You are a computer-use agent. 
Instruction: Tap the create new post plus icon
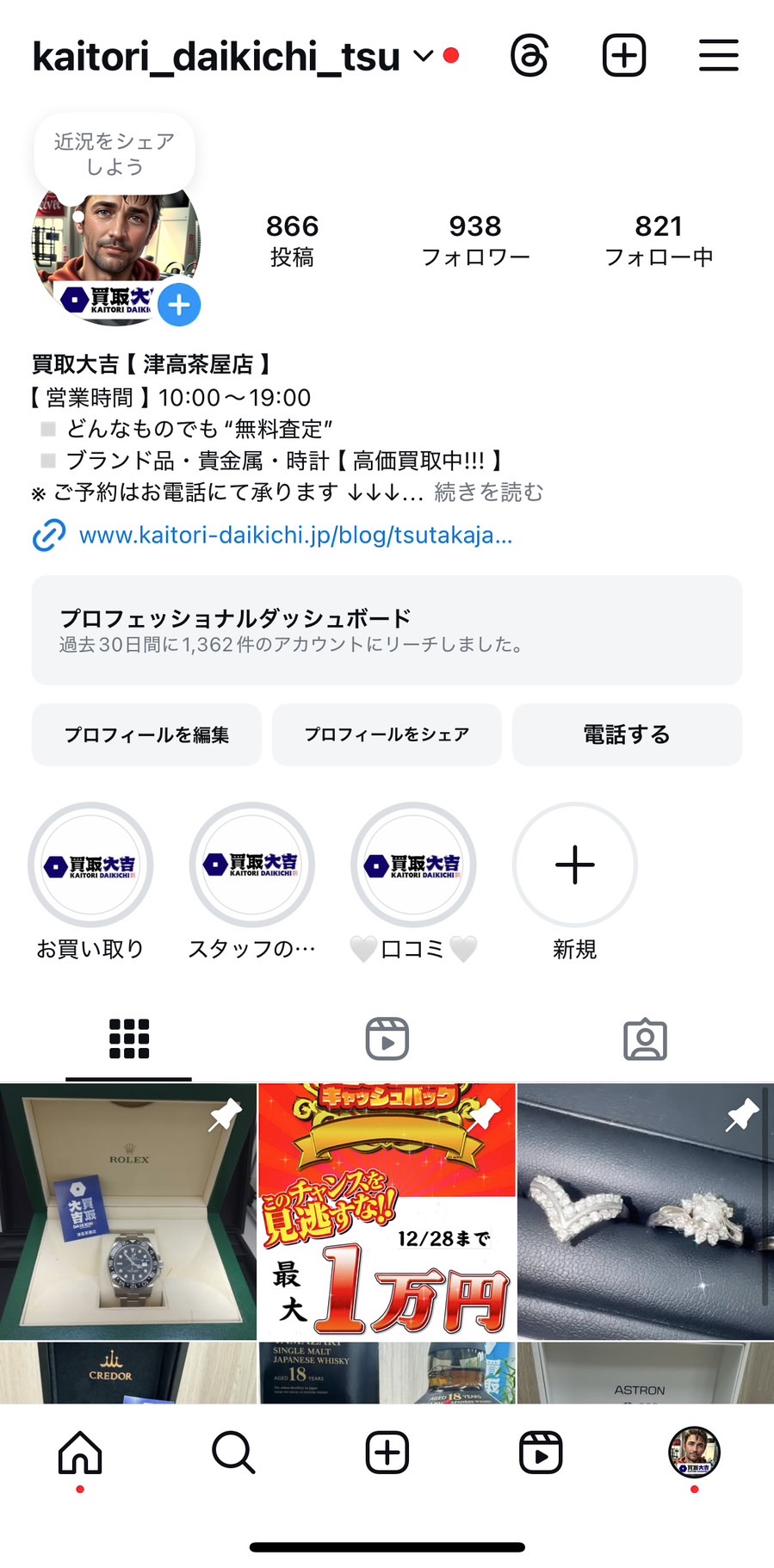pos(623,56)
